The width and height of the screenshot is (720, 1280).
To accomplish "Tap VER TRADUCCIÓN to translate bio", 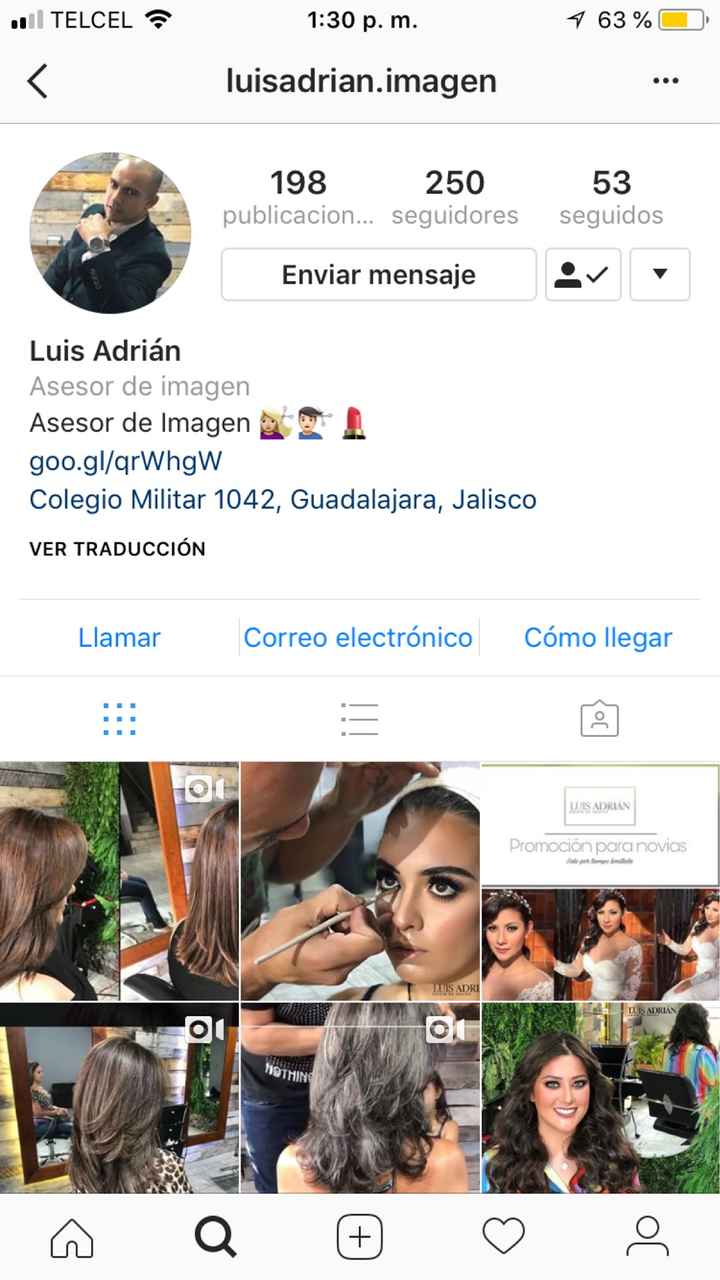I will [117, 548].
